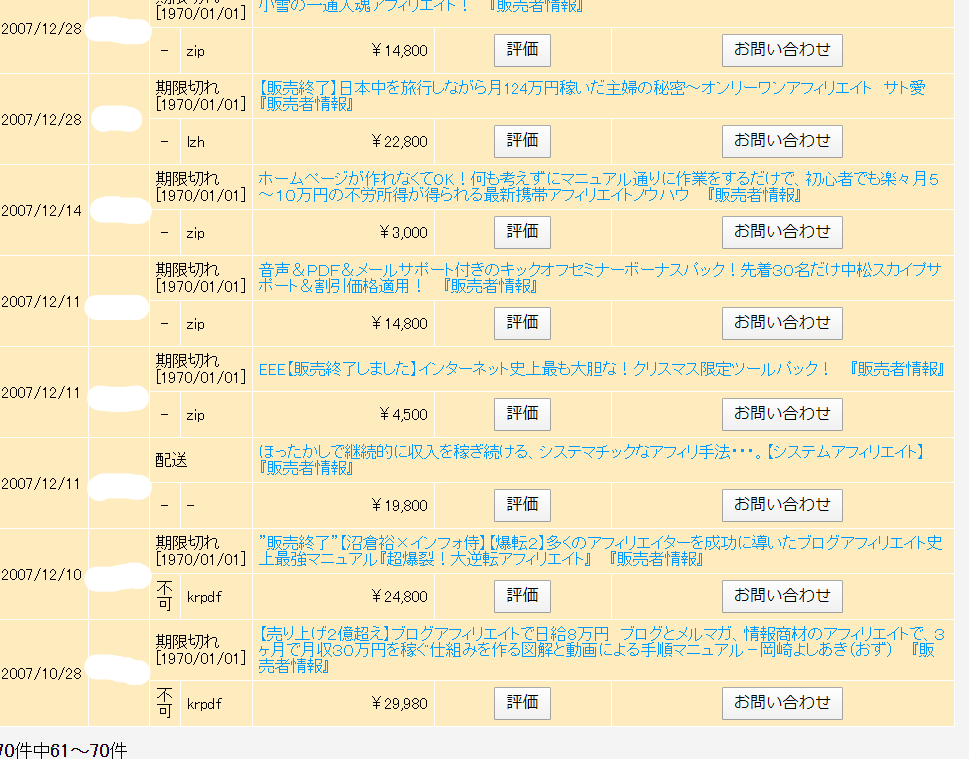Tap 評価 button for the ¥22,800 lzh item

click(522, 141)
